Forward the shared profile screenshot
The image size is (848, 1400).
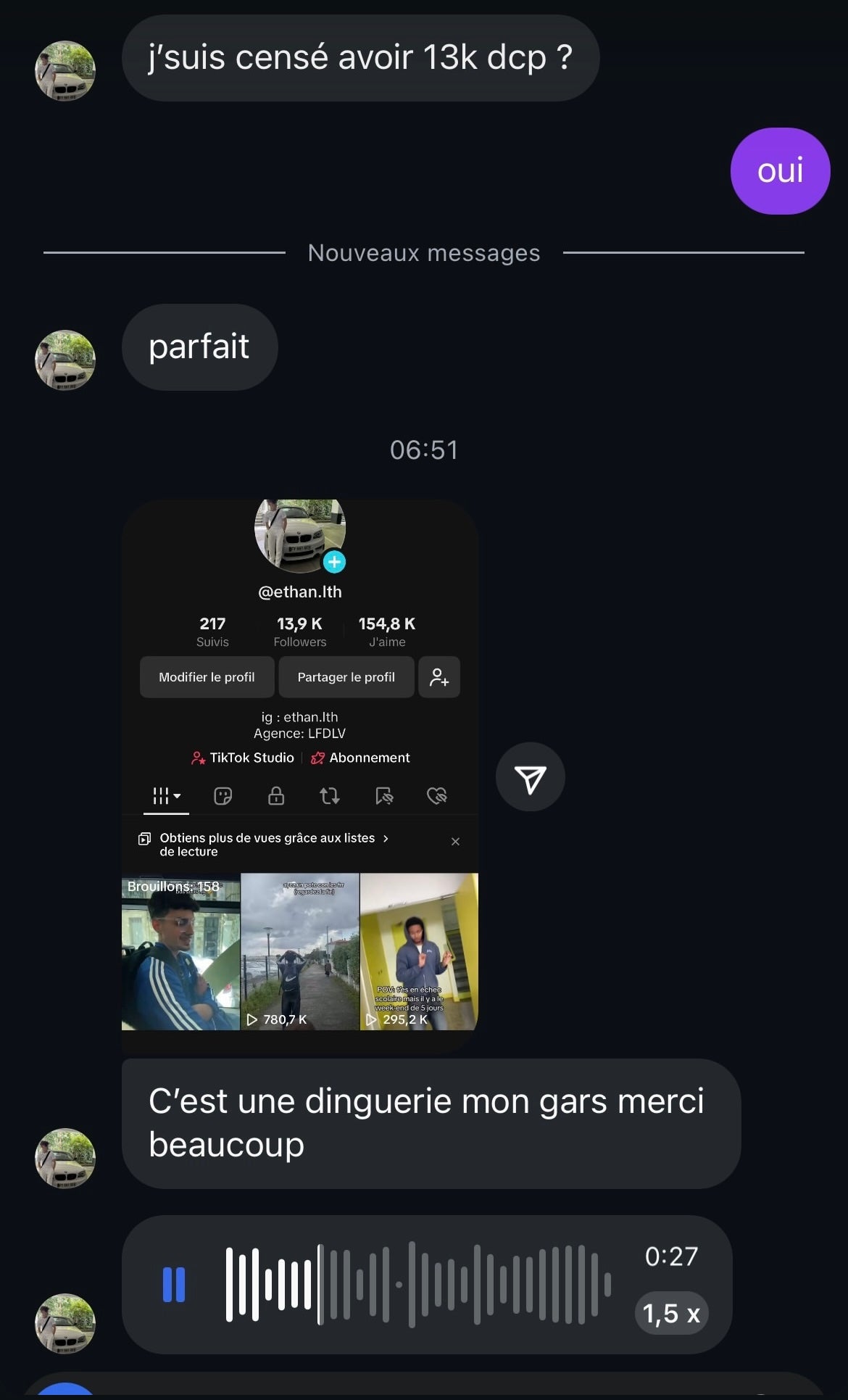click(530, 777)
